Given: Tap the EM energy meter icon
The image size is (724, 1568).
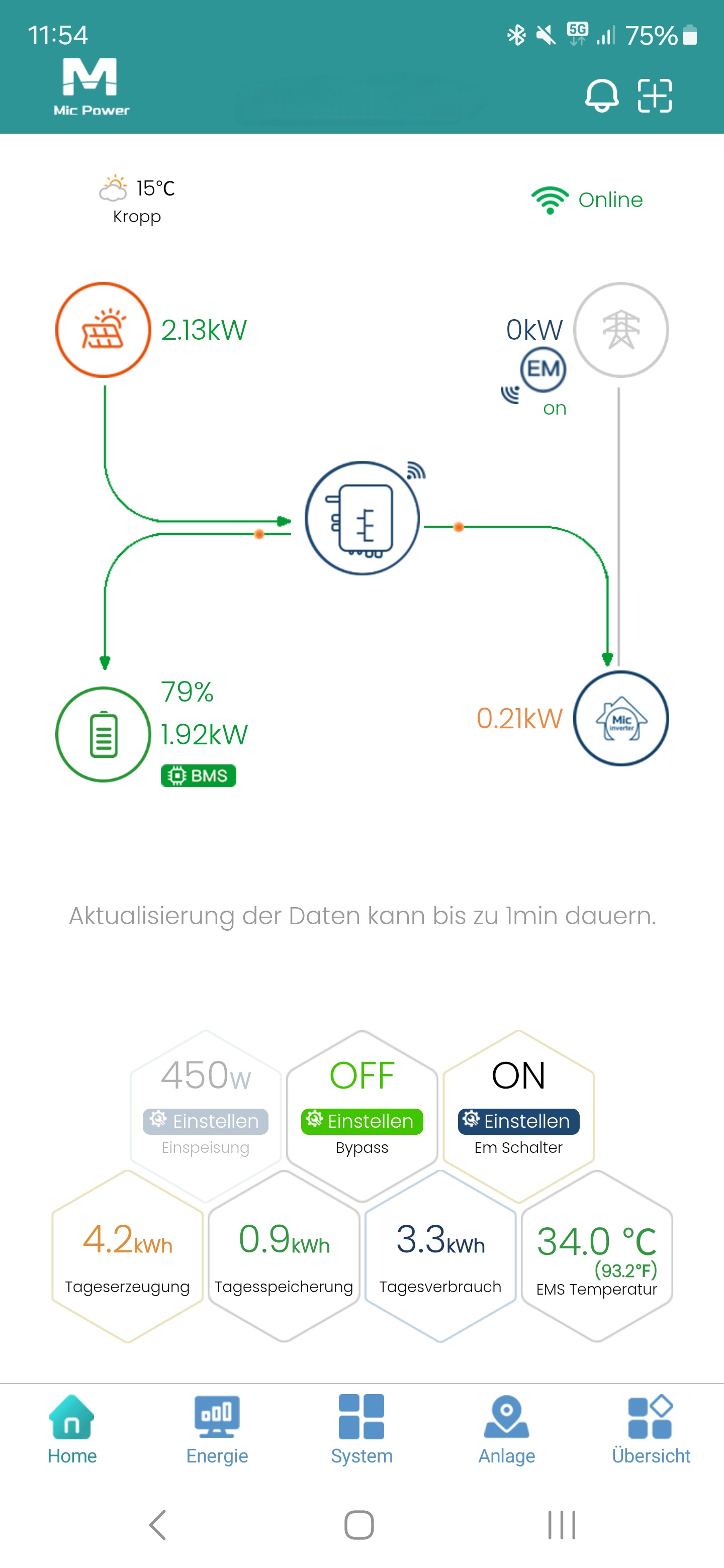Looking at the screenshot, I should (542, 369).
